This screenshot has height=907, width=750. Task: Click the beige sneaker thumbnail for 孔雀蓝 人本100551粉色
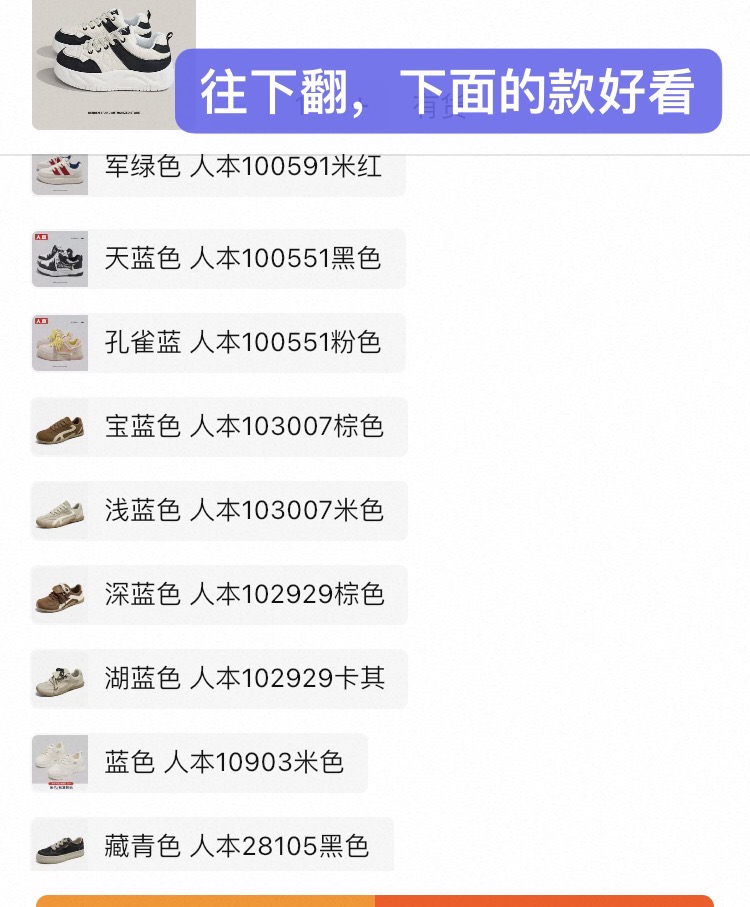tap(60, 342)
